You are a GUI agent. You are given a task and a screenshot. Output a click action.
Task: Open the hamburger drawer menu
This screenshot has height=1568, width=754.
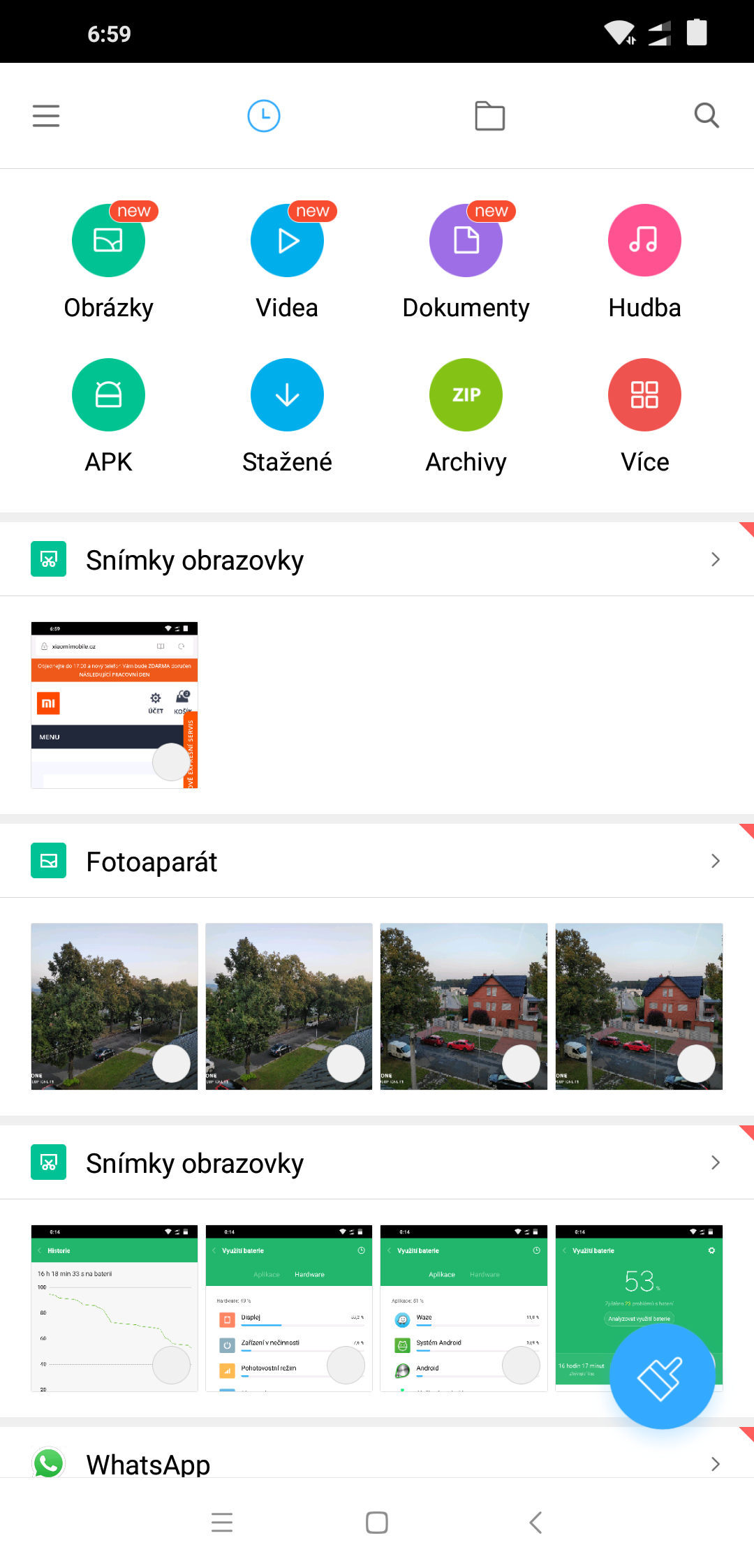[46, 115]
